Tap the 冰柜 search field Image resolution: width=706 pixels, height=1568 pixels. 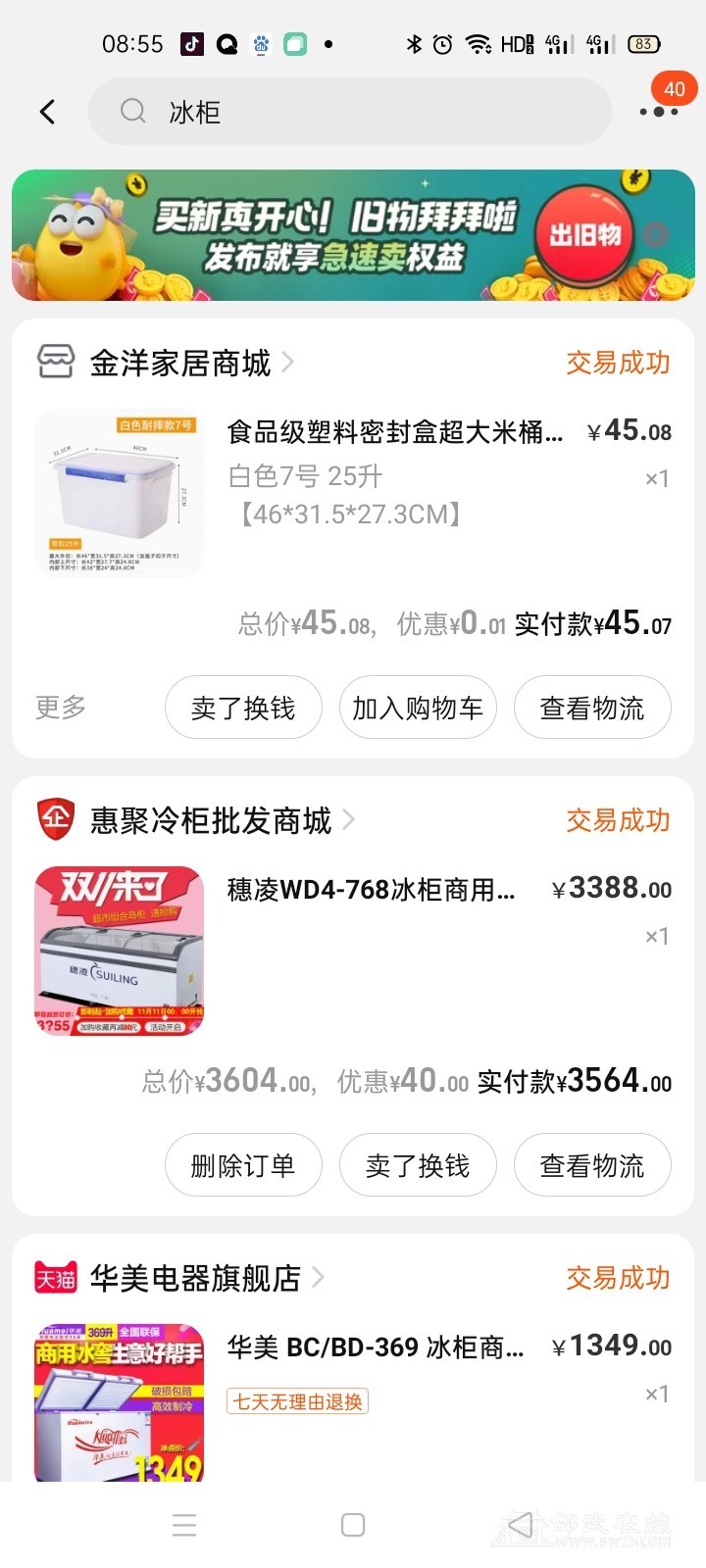click(349, 112)
